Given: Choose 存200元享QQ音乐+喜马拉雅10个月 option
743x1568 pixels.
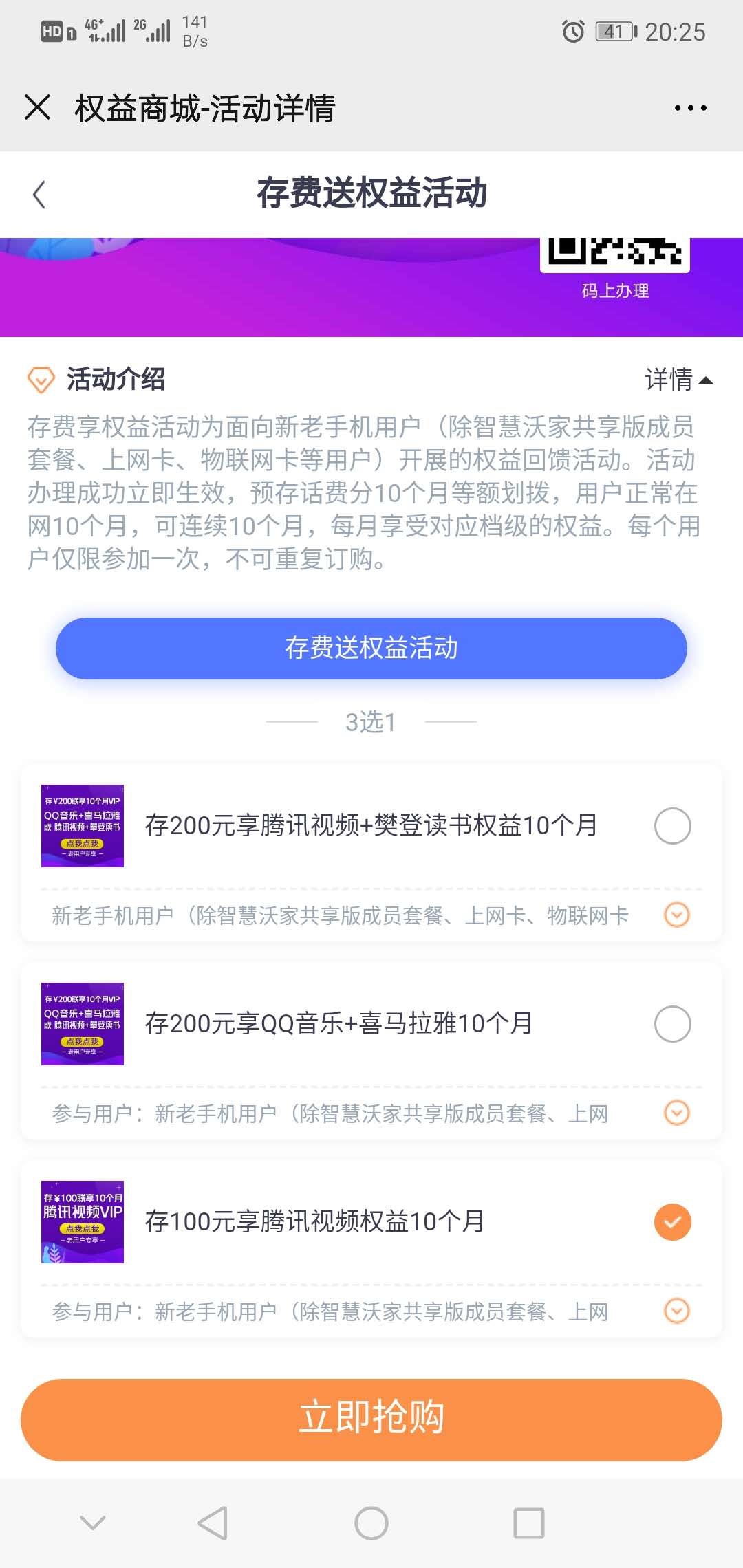Looking at the screenshot, I should tap(672, 1023).
